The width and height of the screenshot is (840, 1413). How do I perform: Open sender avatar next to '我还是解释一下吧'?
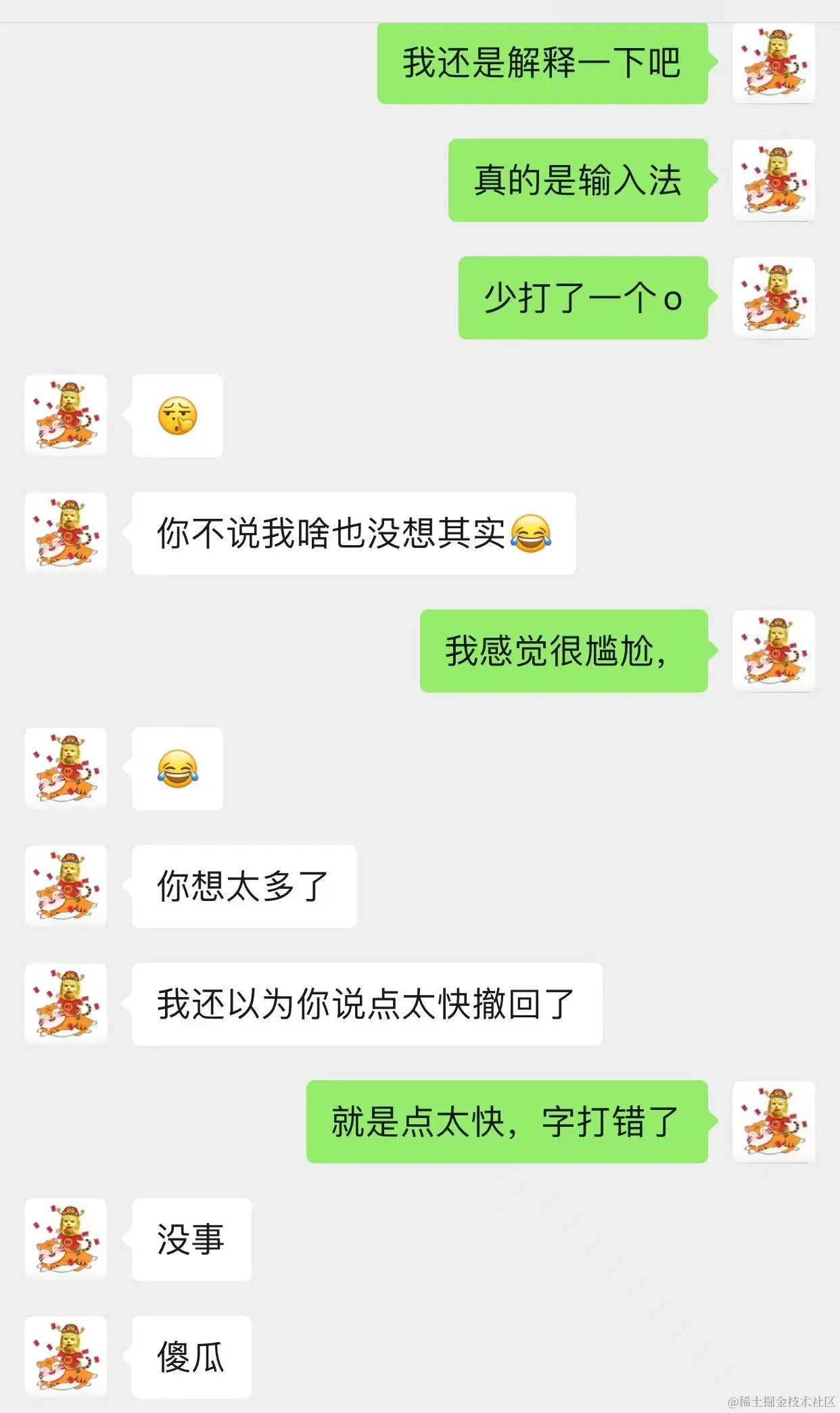click(775, 64)
